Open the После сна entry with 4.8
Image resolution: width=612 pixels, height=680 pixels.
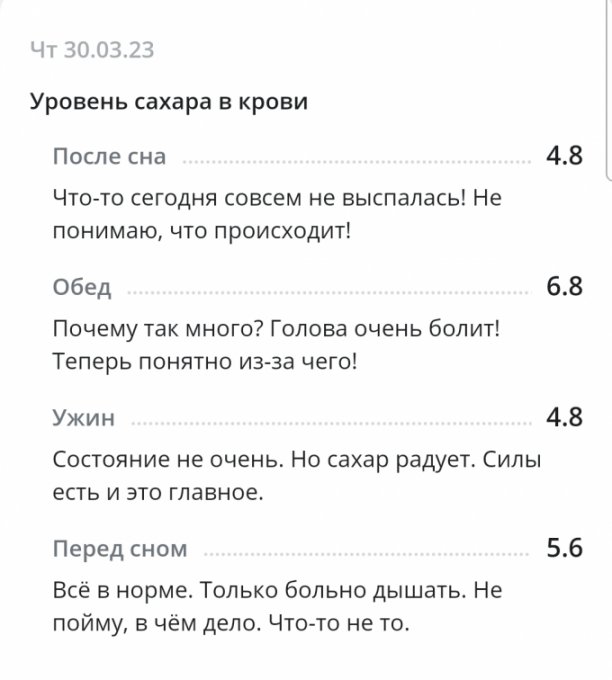tap(110, 157)
